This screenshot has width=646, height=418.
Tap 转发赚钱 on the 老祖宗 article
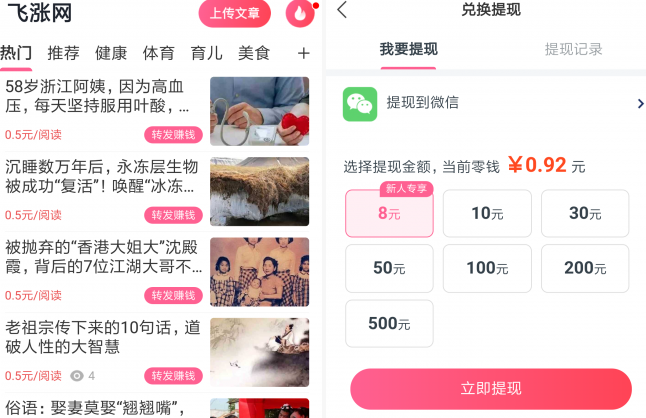[x=173, y=376]
